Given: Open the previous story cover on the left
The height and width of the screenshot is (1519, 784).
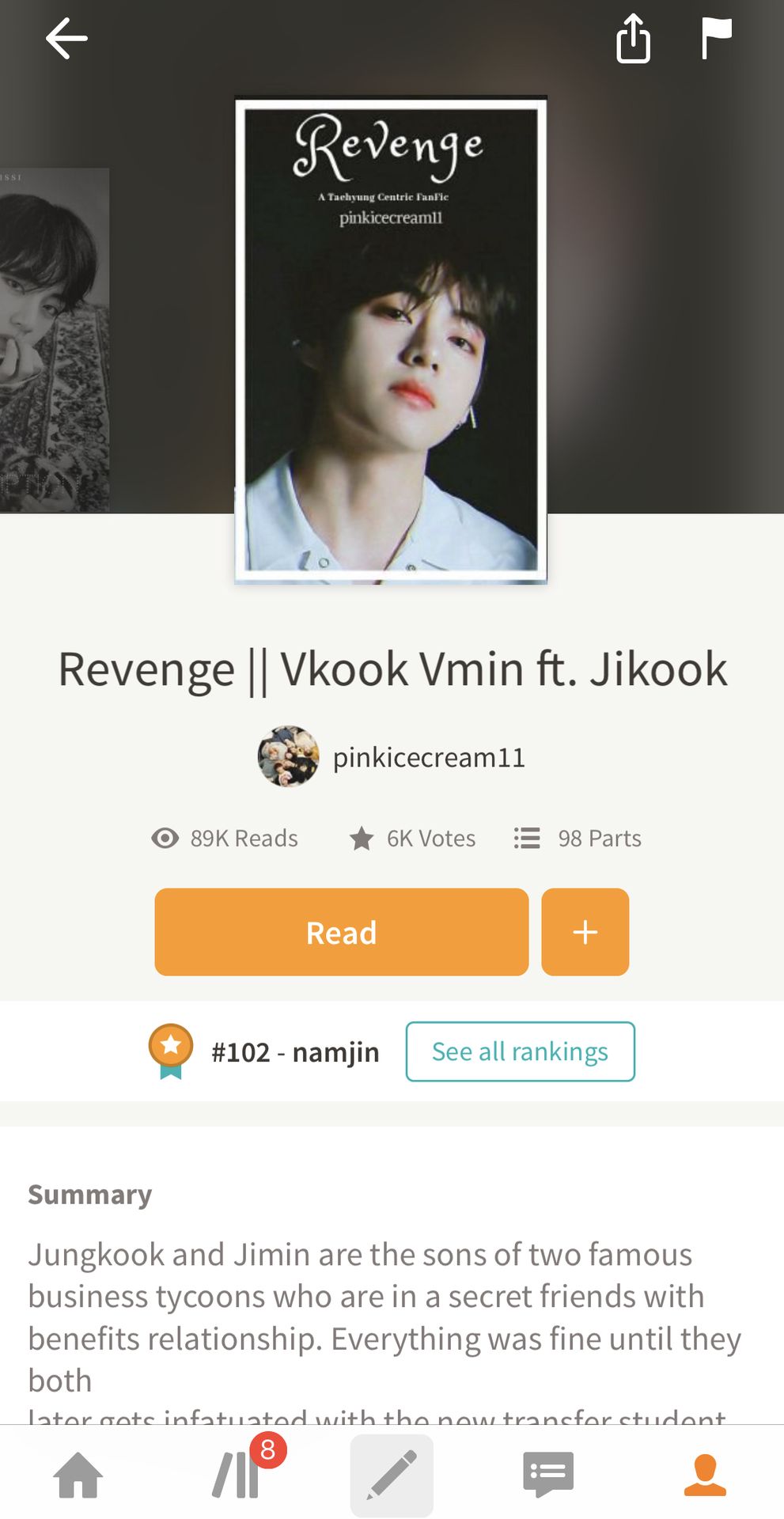Looking at the screenshot, I should click(55, 340).
